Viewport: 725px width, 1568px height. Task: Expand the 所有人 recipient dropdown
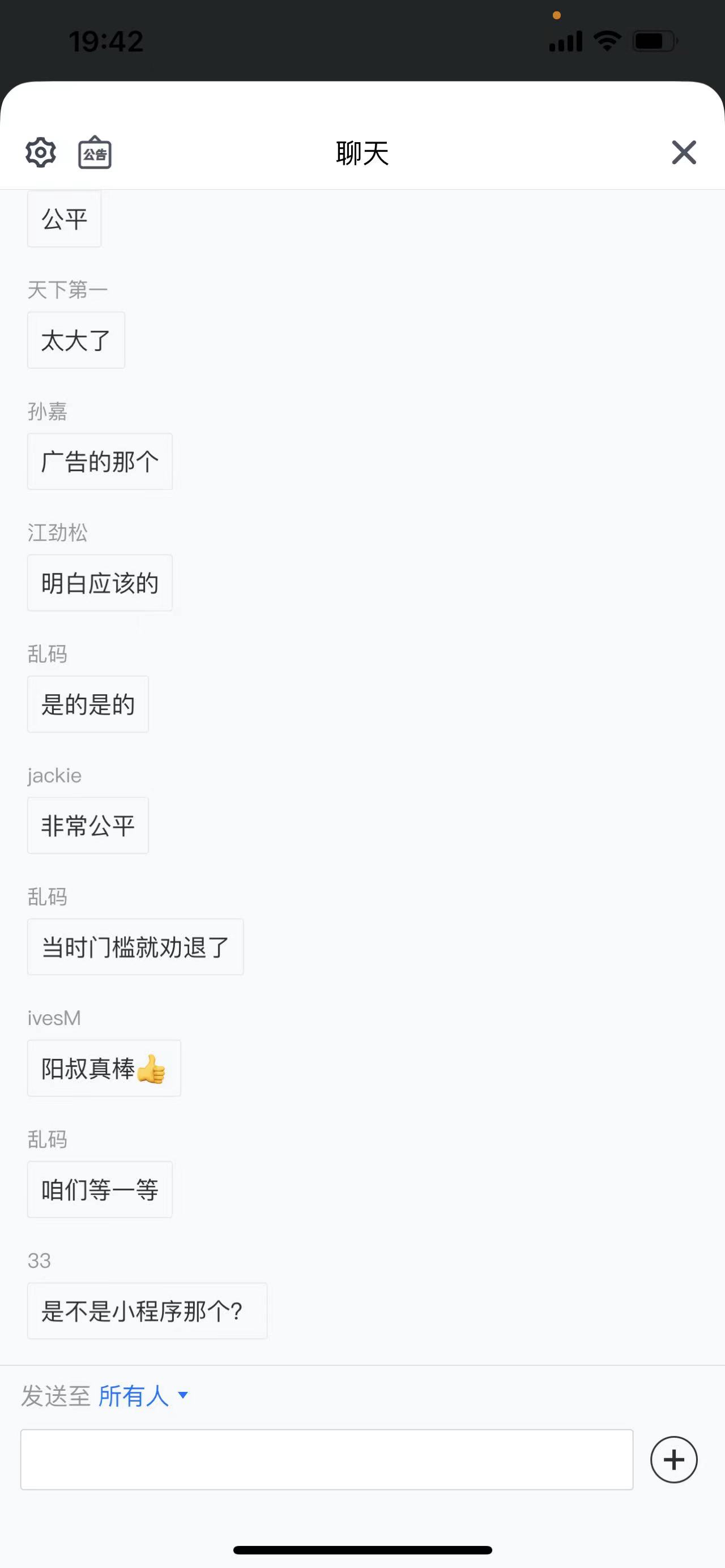coord(144,1395)
